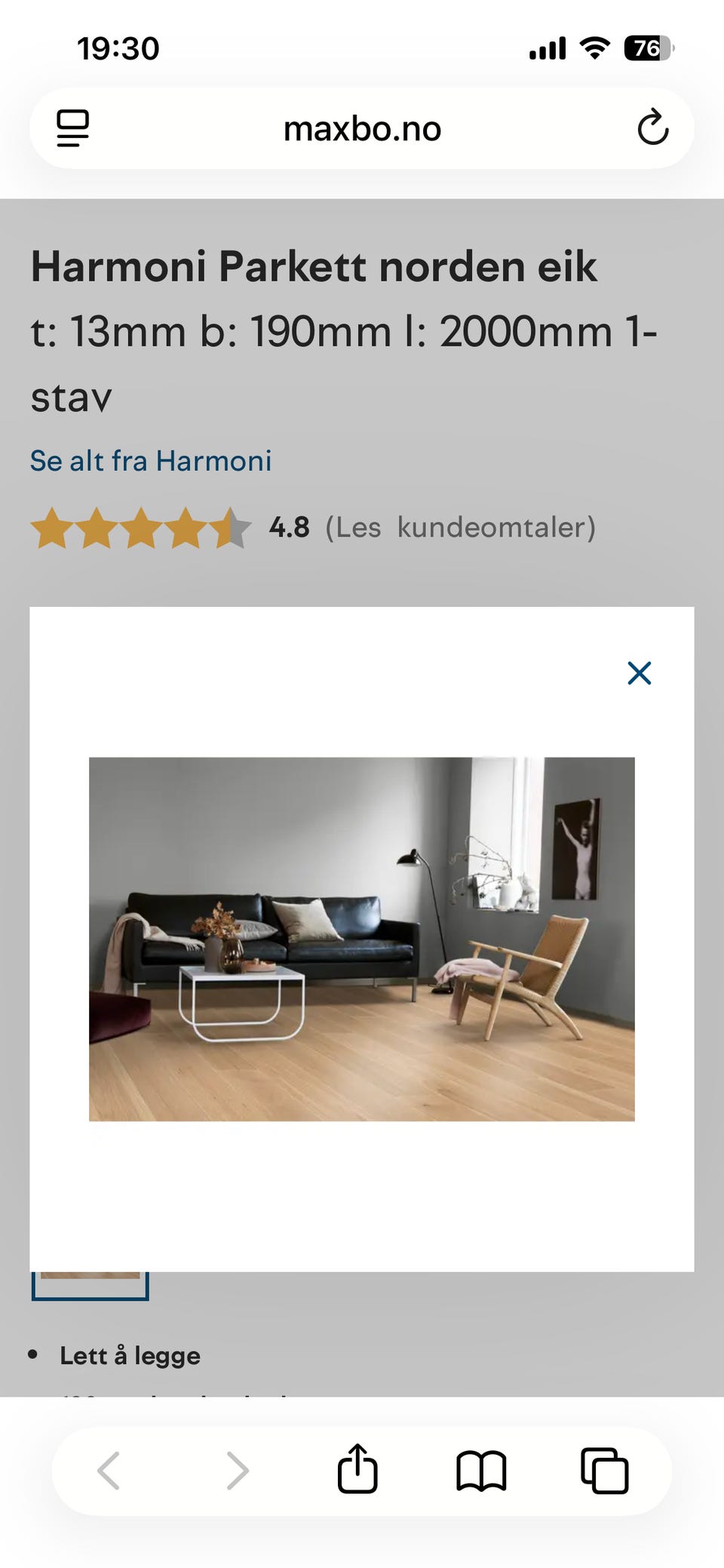Tap the address bar showing maxbo.no
This screenshot has width=724, height=1568.
point(362,128)
